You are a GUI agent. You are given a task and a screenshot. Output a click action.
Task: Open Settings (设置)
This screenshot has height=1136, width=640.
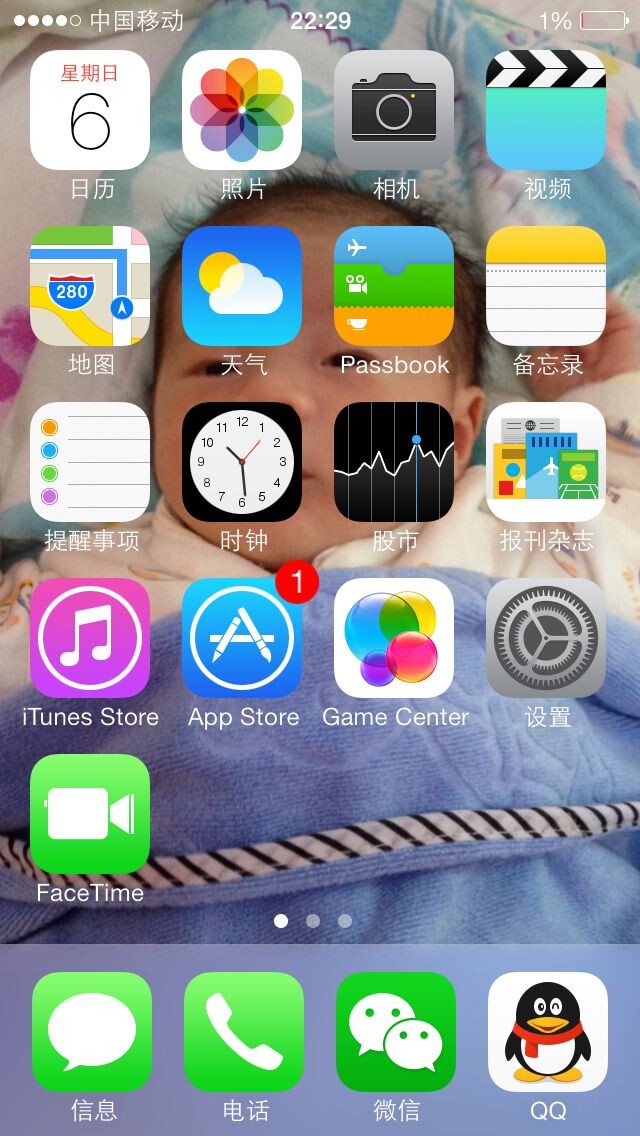[x=546, y=638]
